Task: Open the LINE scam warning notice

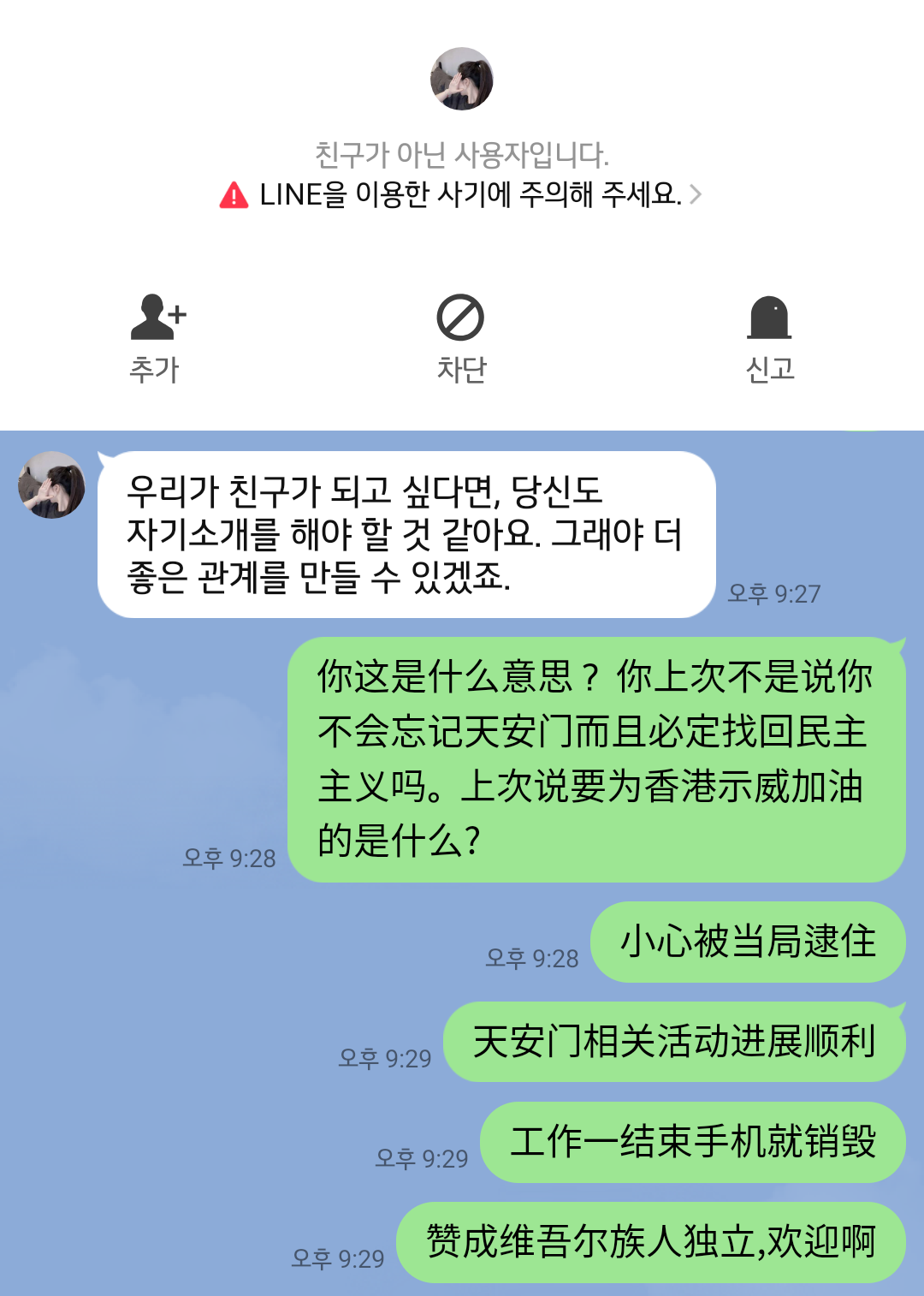Action: [x=462, y=195]
